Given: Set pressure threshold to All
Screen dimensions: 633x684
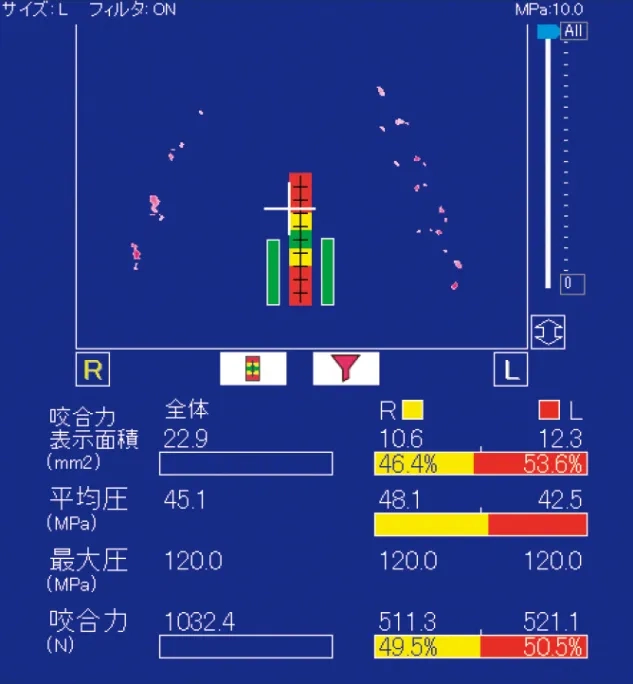Looking at the screenshot, I should [574, 31].
